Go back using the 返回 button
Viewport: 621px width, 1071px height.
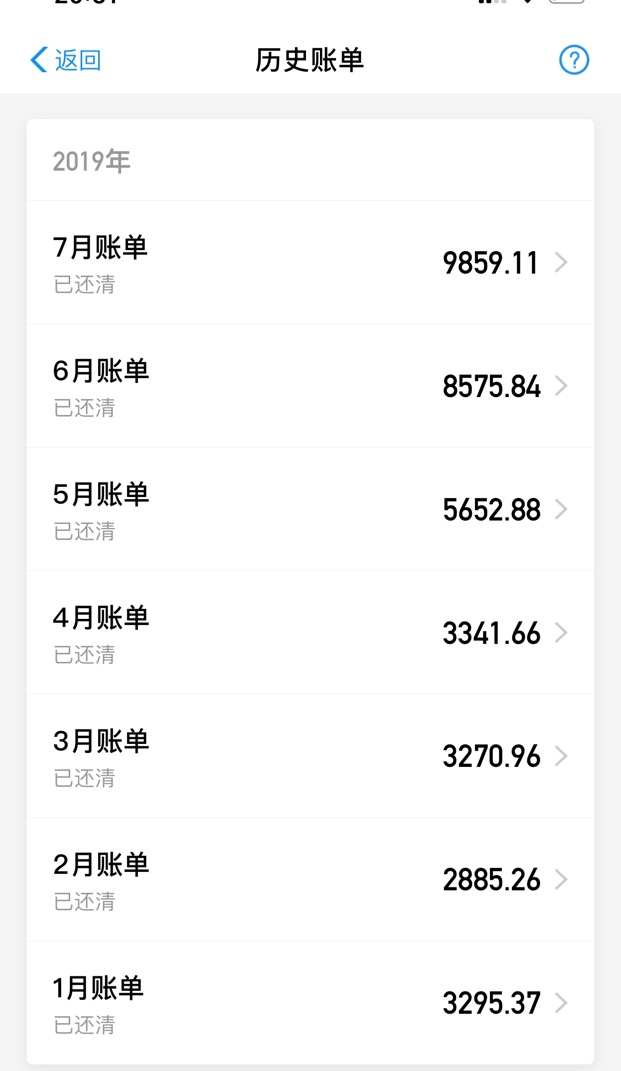pos(66,60)
